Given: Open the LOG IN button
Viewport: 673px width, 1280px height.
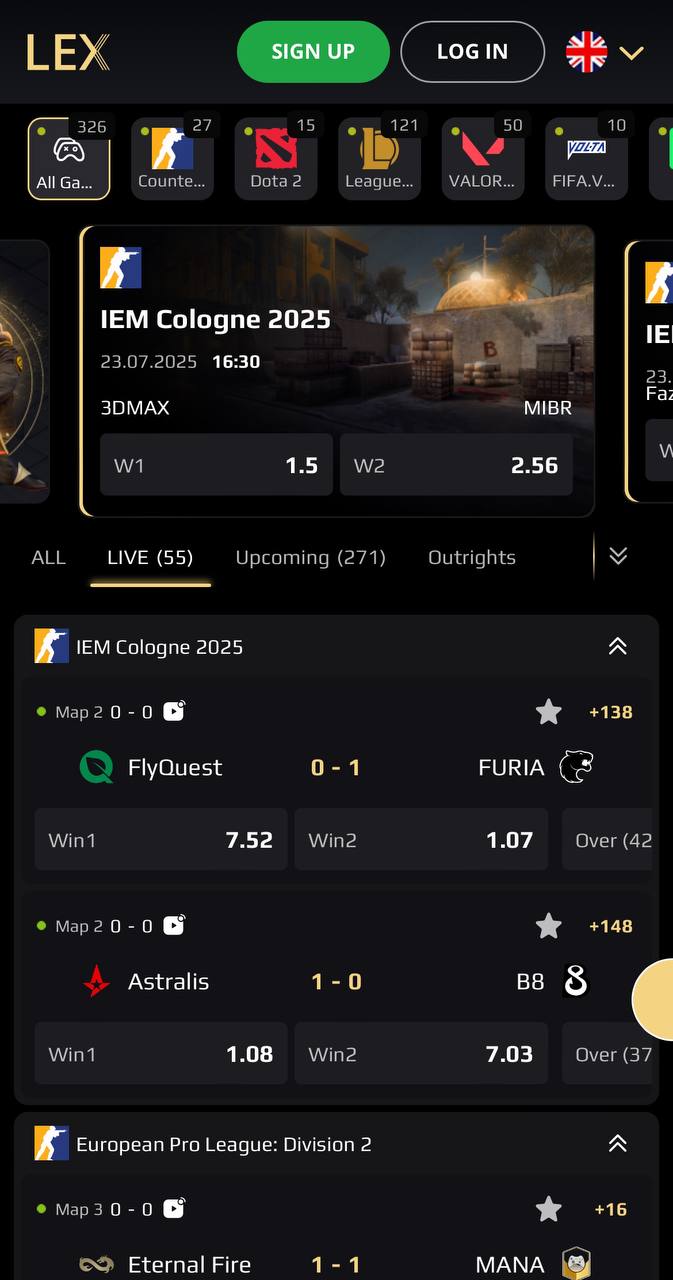Looking at the screenshot, I should point(472,52).
